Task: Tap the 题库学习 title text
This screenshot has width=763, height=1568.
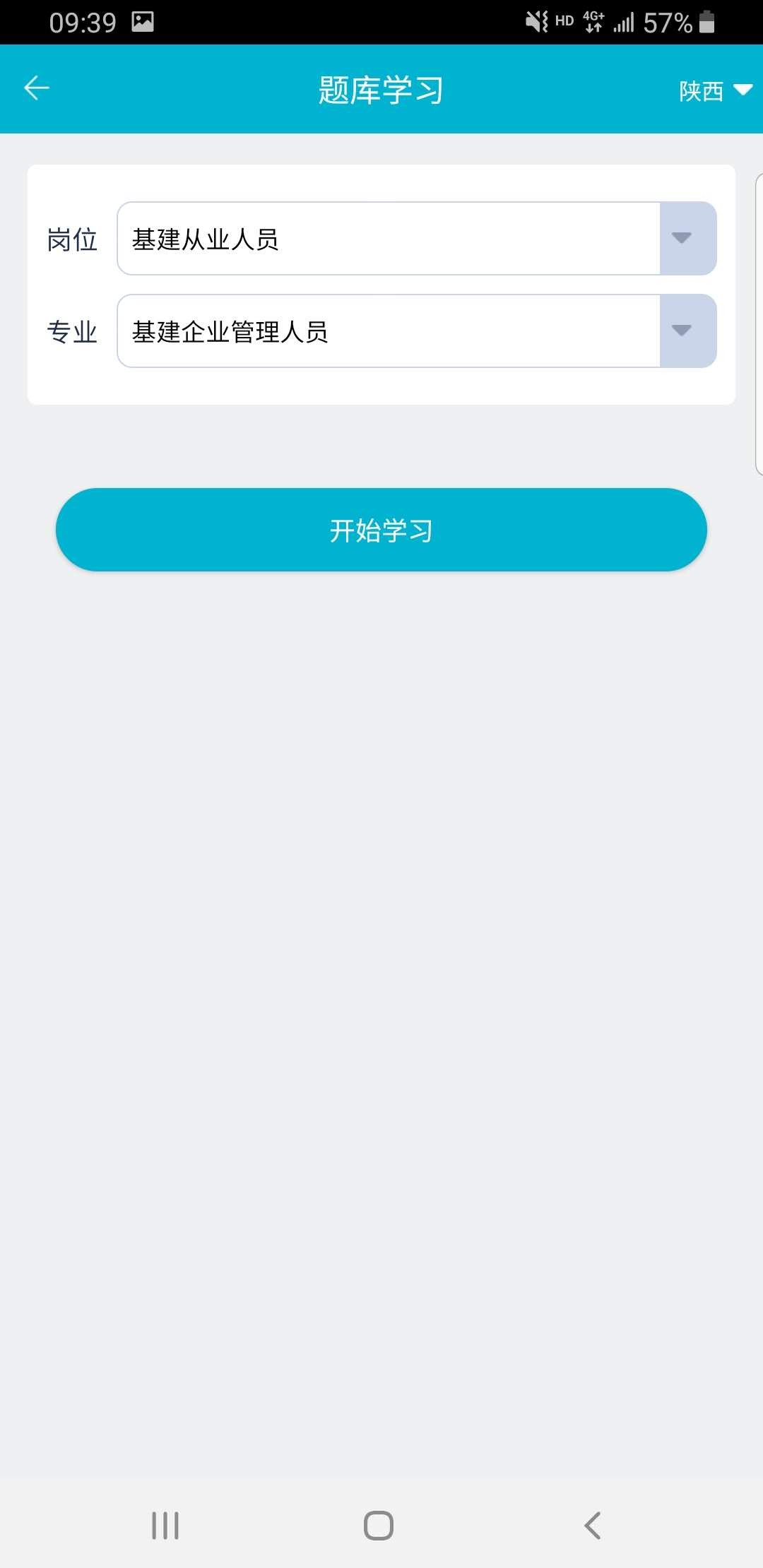Action: point(381,90)
